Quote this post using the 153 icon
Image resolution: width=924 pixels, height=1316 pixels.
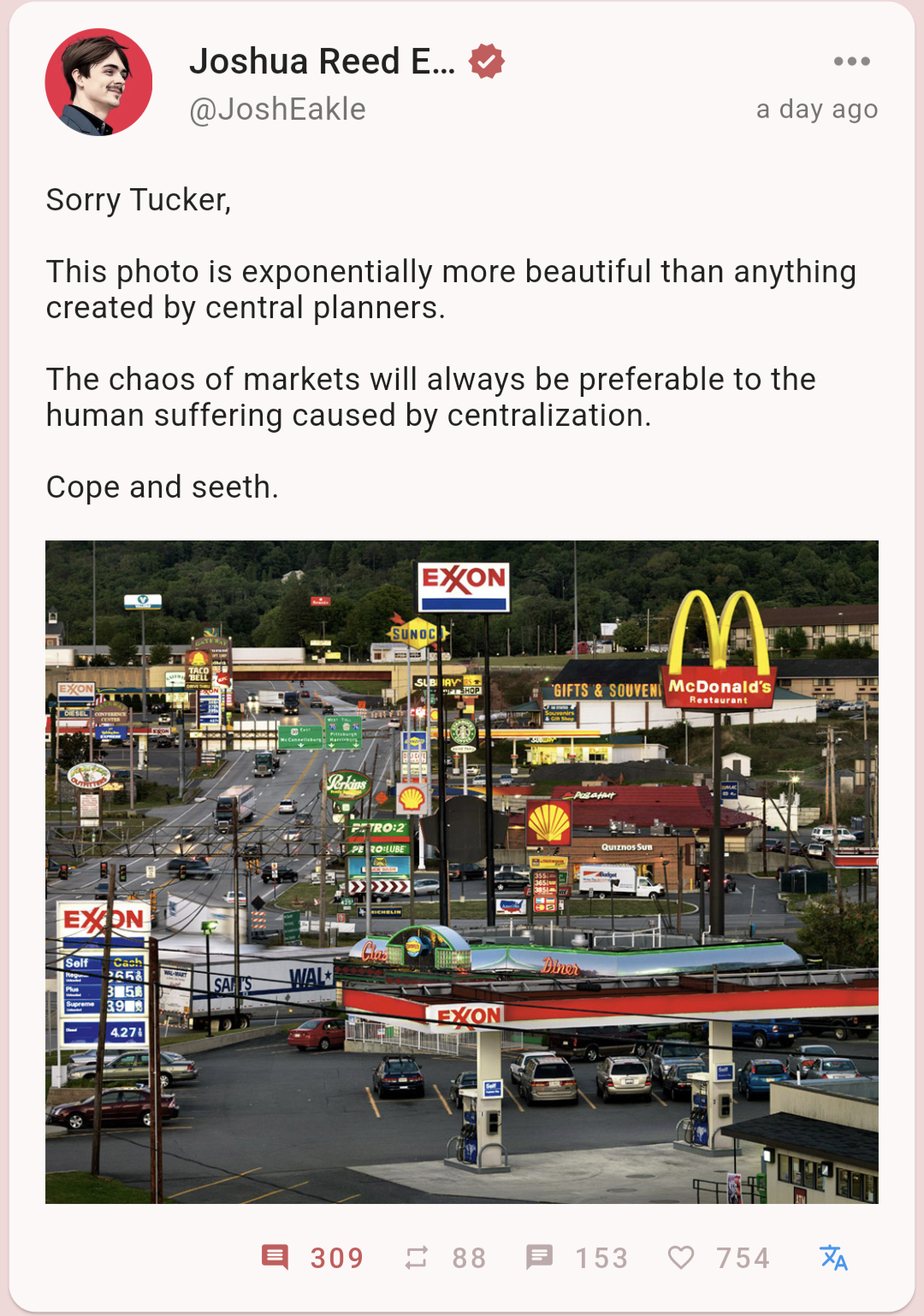(x=540, y=1257)
